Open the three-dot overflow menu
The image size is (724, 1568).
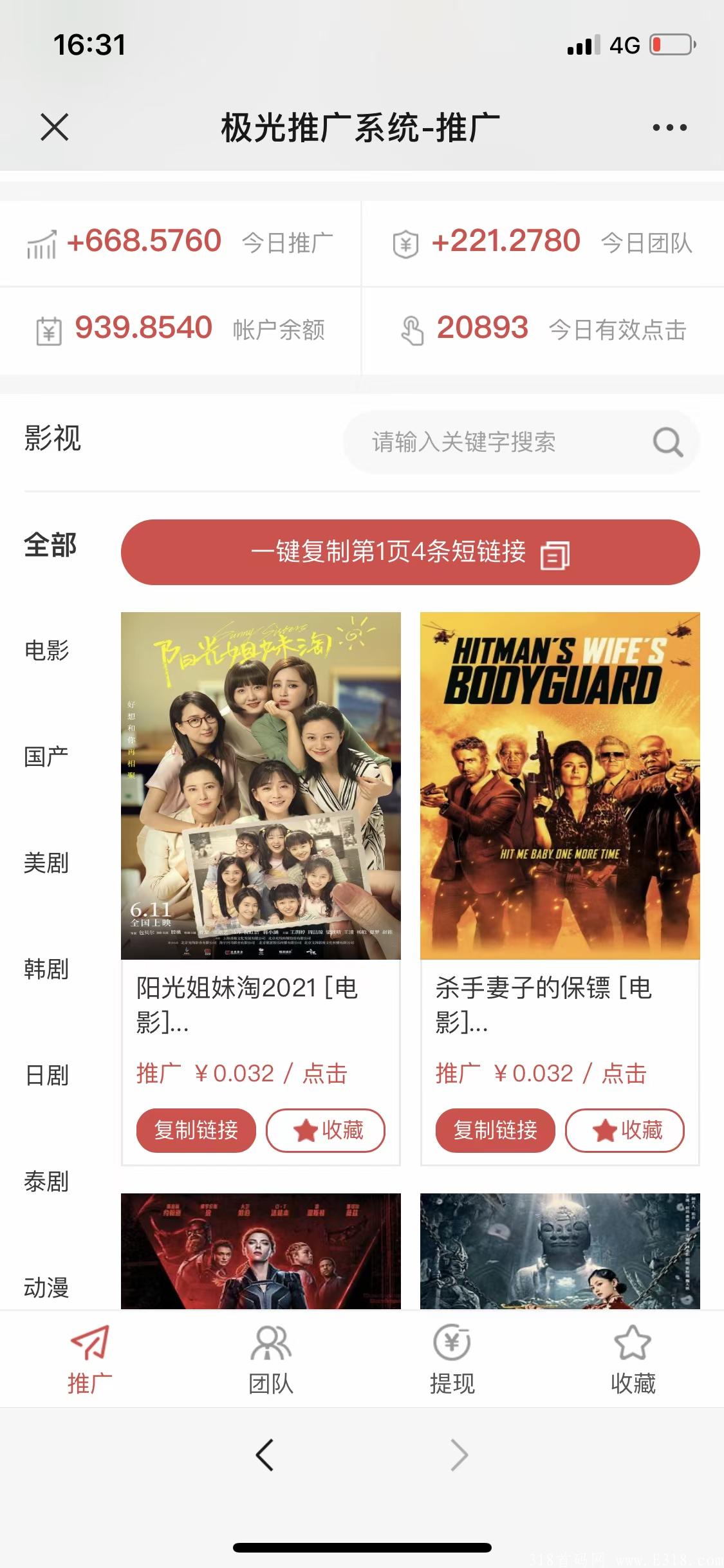click(x=669, y=127)
